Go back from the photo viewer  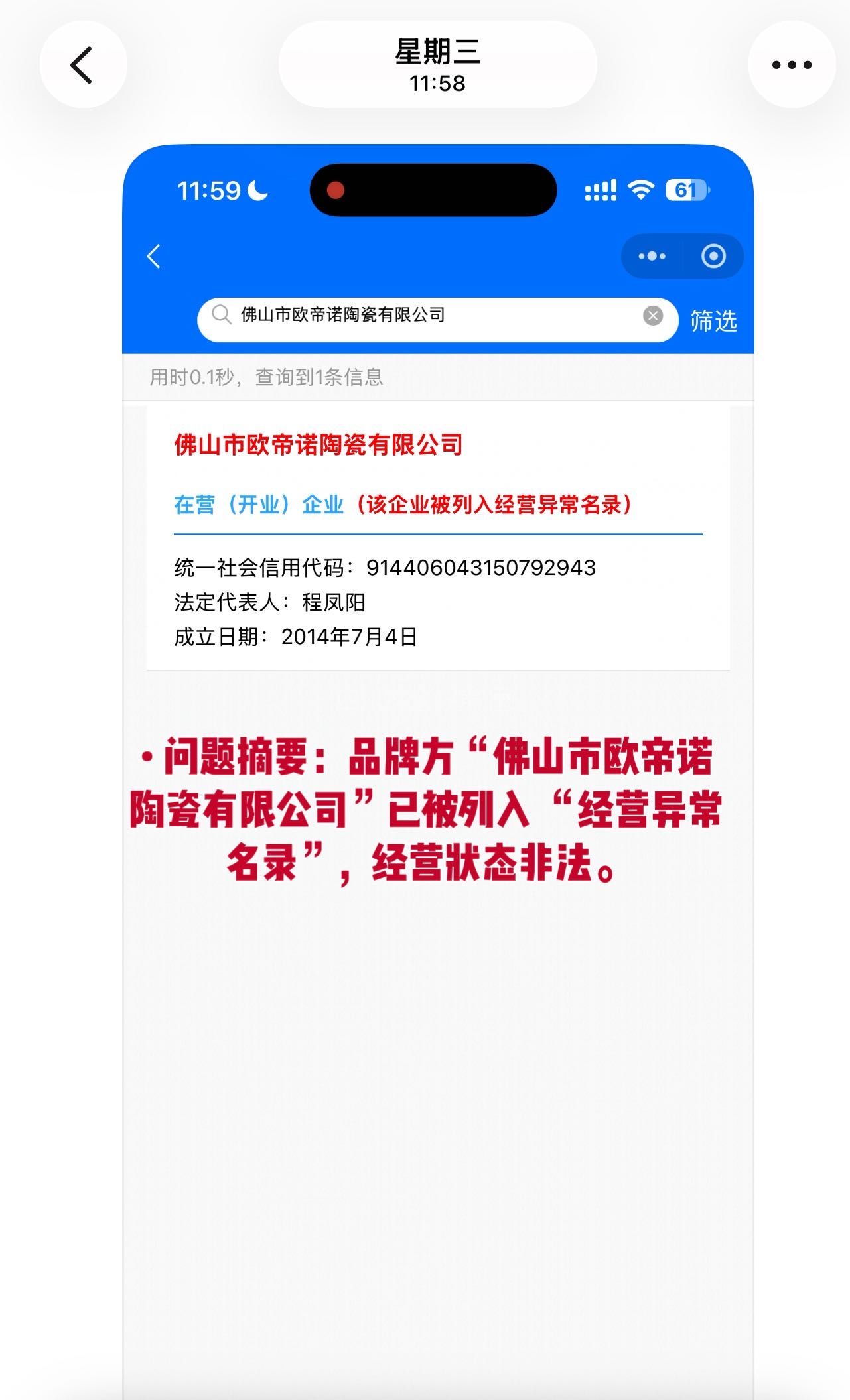point(83,65)
